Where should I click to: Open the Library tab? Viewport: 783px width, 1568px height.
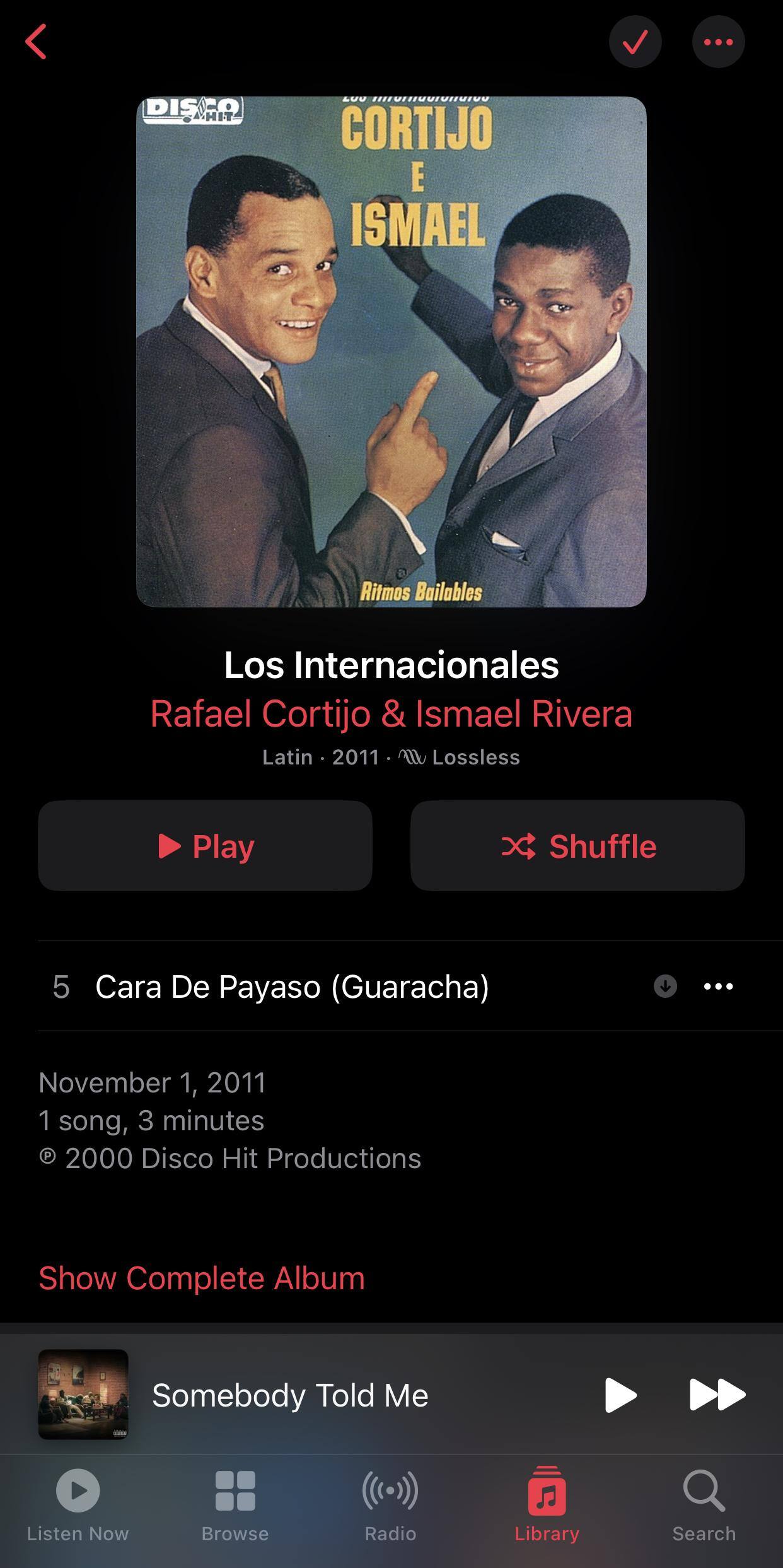pyautogui.click(x=547, y=1504)
